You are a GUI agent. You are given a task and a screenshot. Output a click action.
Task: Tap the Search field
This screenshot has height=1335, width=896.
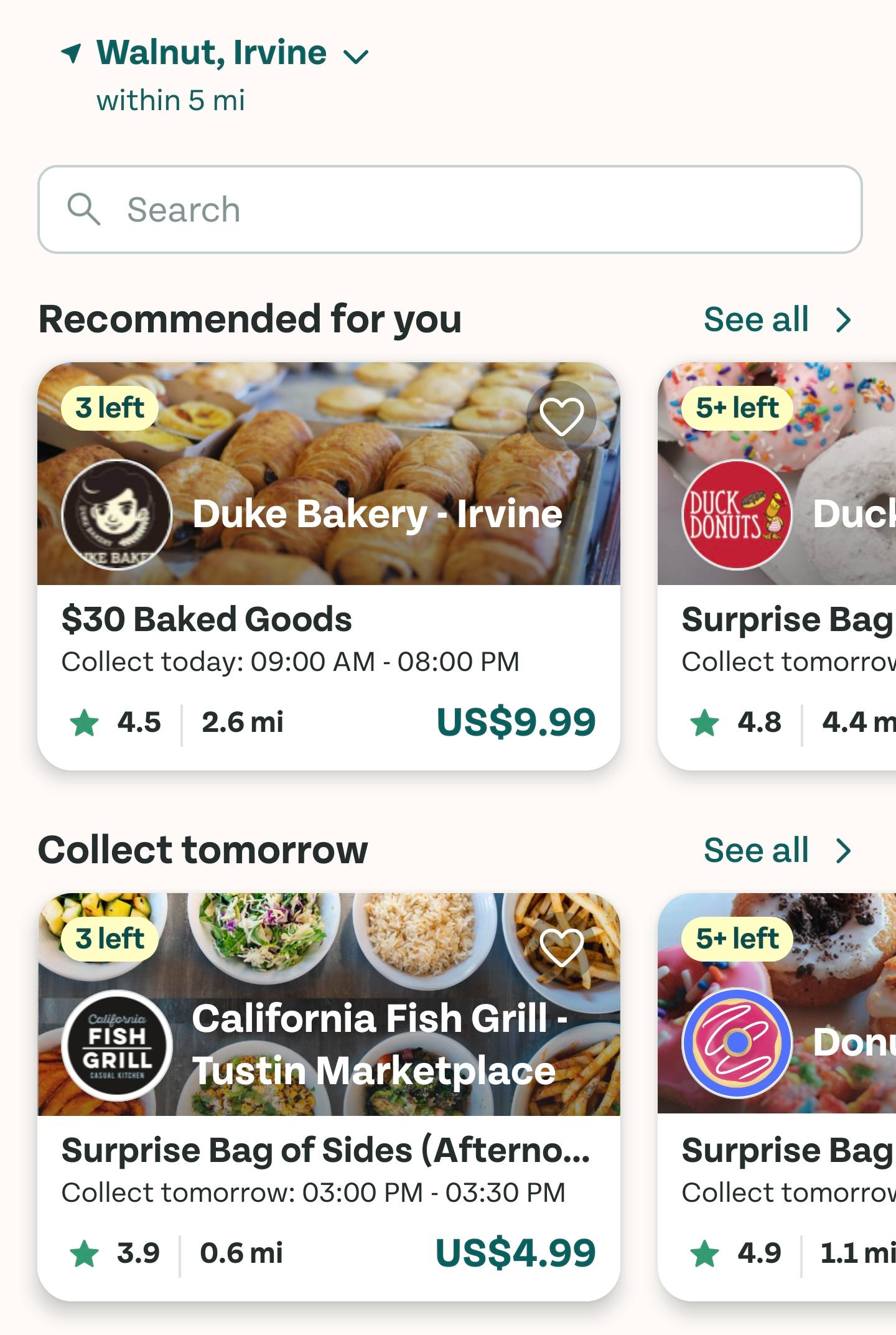pyautogui.click(x=449, y=209)
